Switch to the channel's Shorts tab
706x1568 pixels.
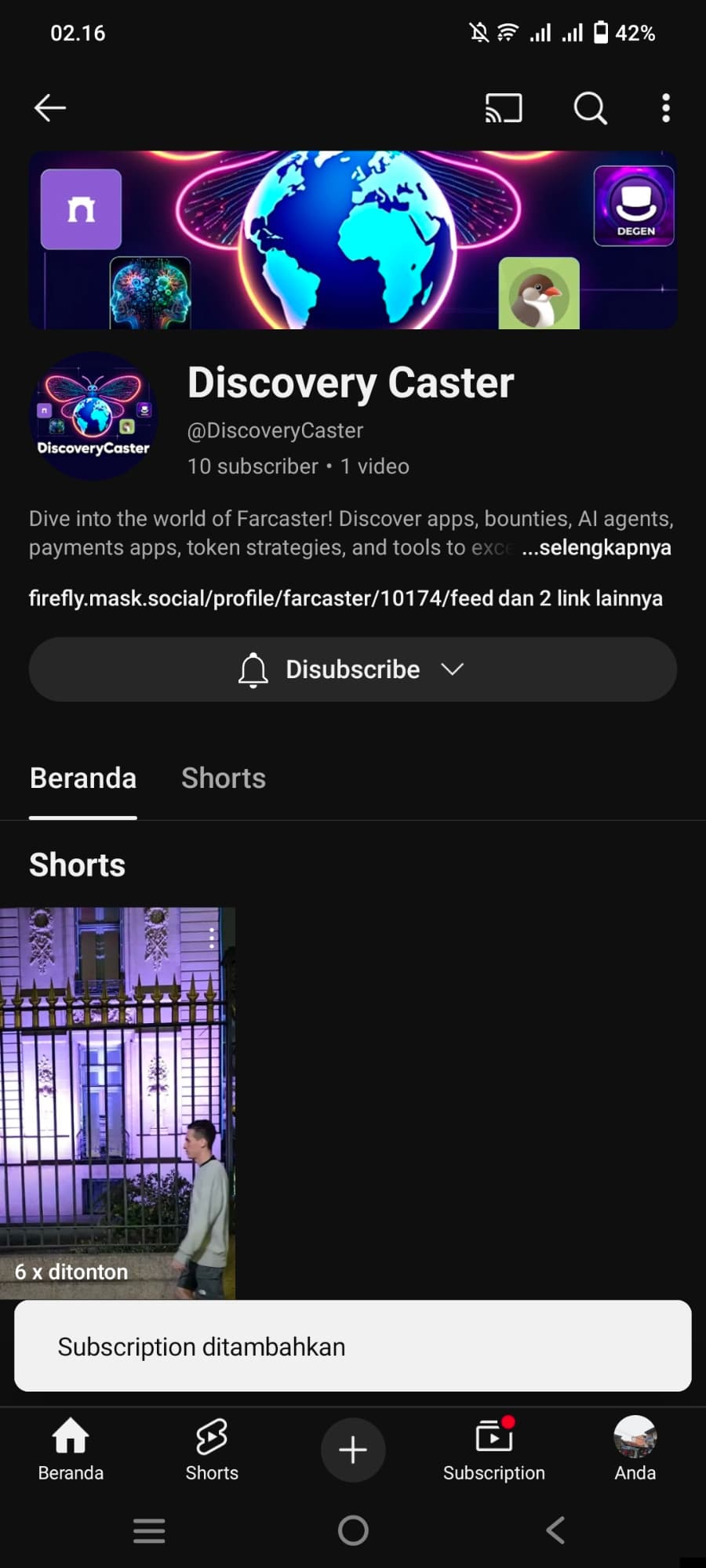tap(224, 779)
